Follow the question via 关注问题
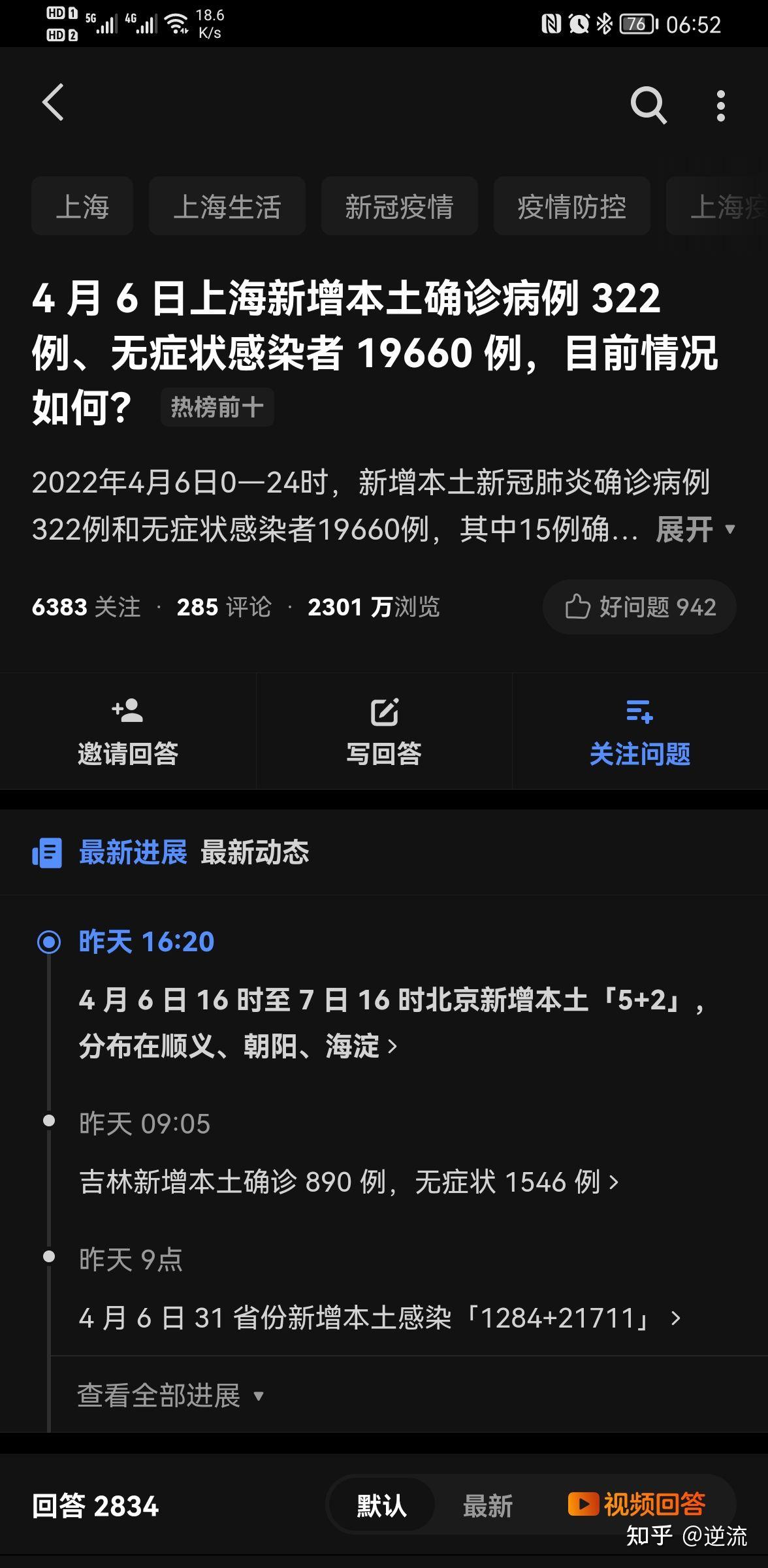The image size is (768, 1568). pos(640,732)
